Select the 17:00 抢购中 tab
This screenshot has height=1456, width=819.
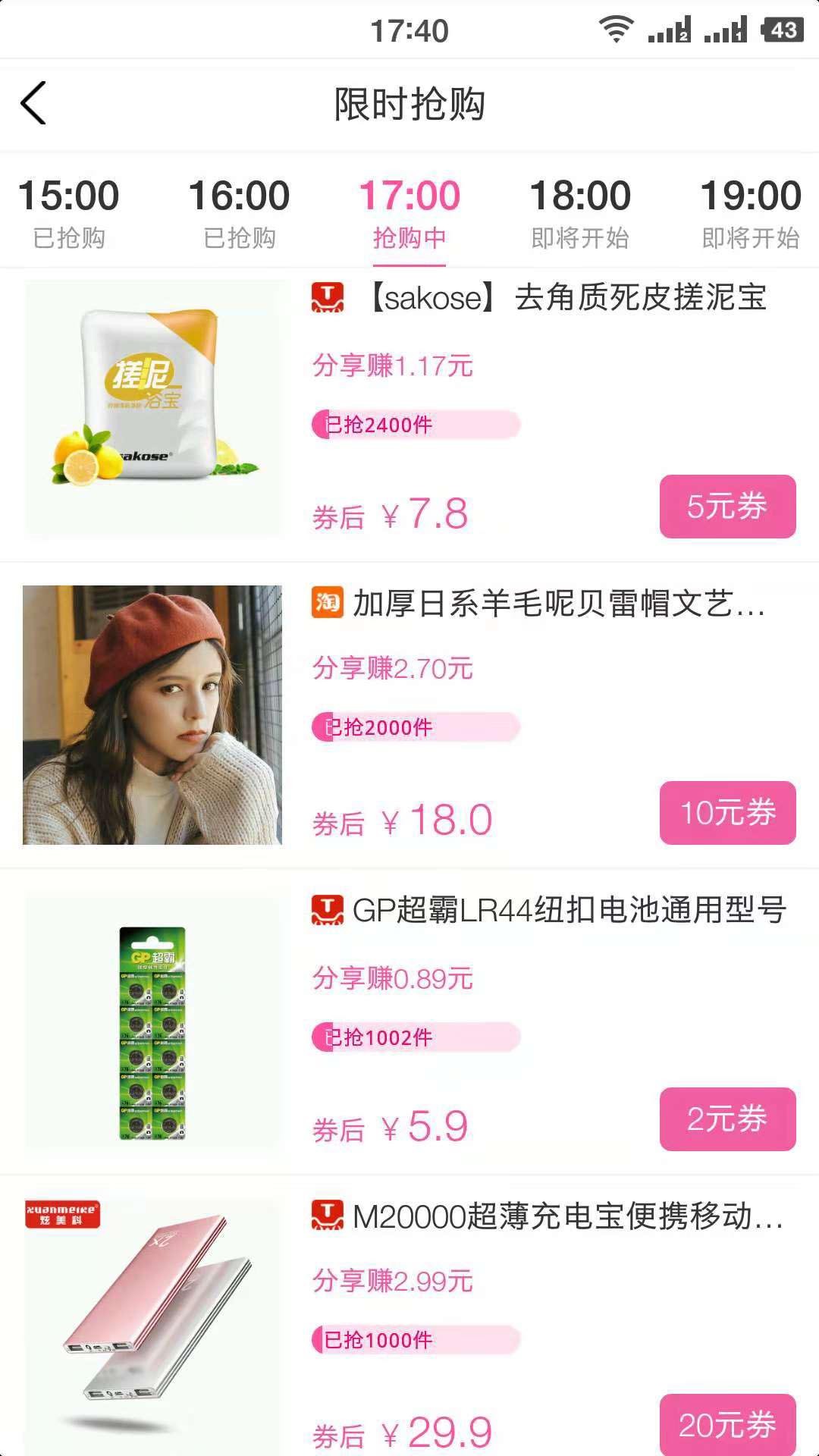tap(409, 212)
